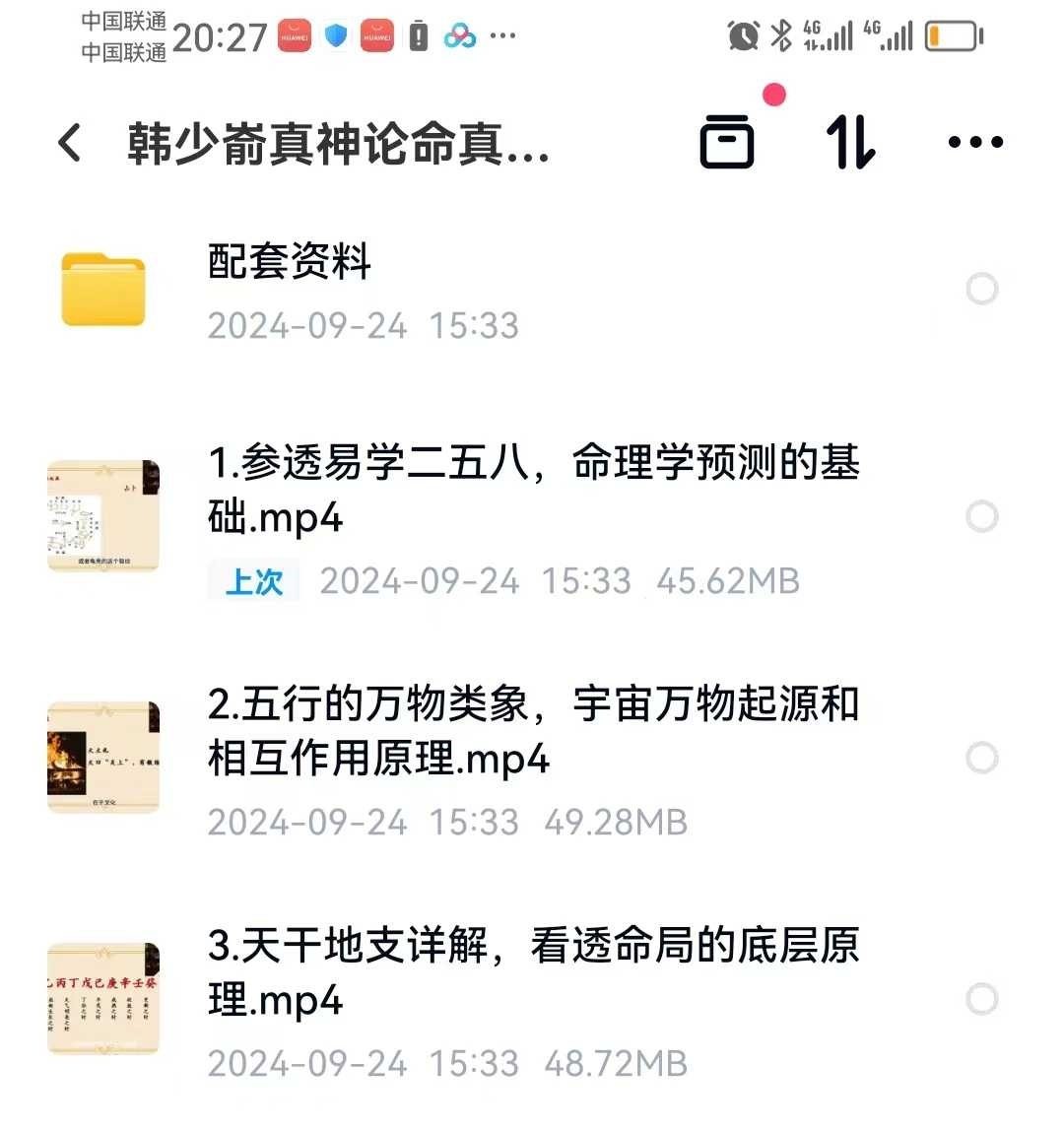The height and width of the screenshot is (1131, 1064).
Task: Open the three-dot overflow menu
Action: tap(974, 143)
